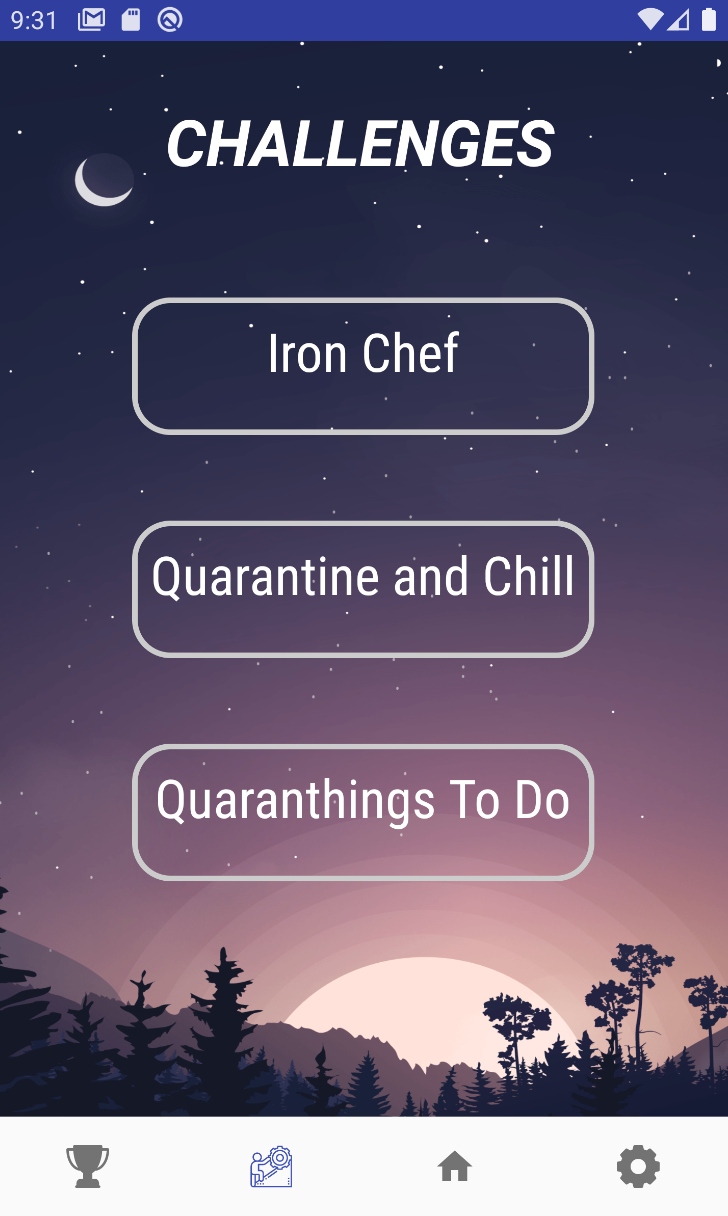728x1216 pixels.
Task: Select Quarantine and Chill challenge
Action: click(363, 589)
